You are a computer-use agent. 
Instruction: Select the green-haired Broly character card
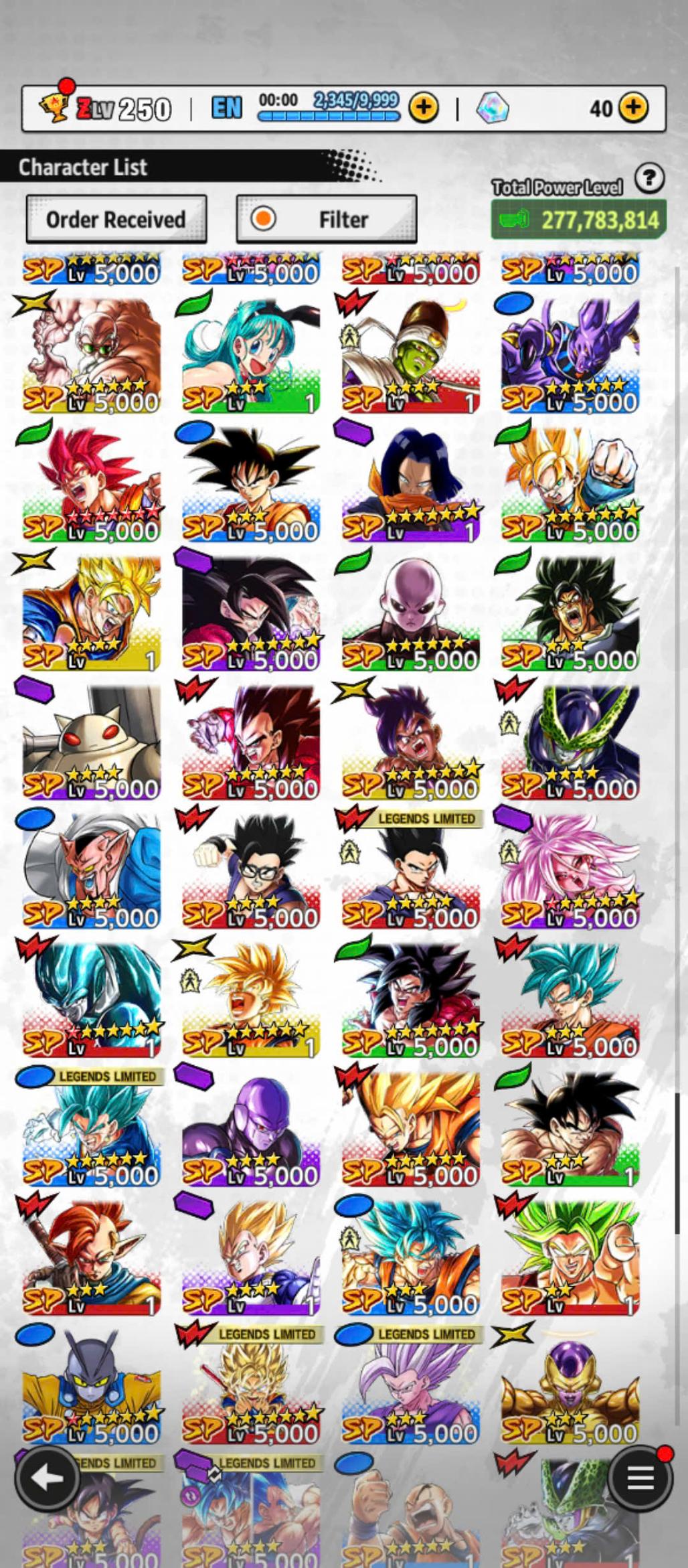[x=570, y=1257]
